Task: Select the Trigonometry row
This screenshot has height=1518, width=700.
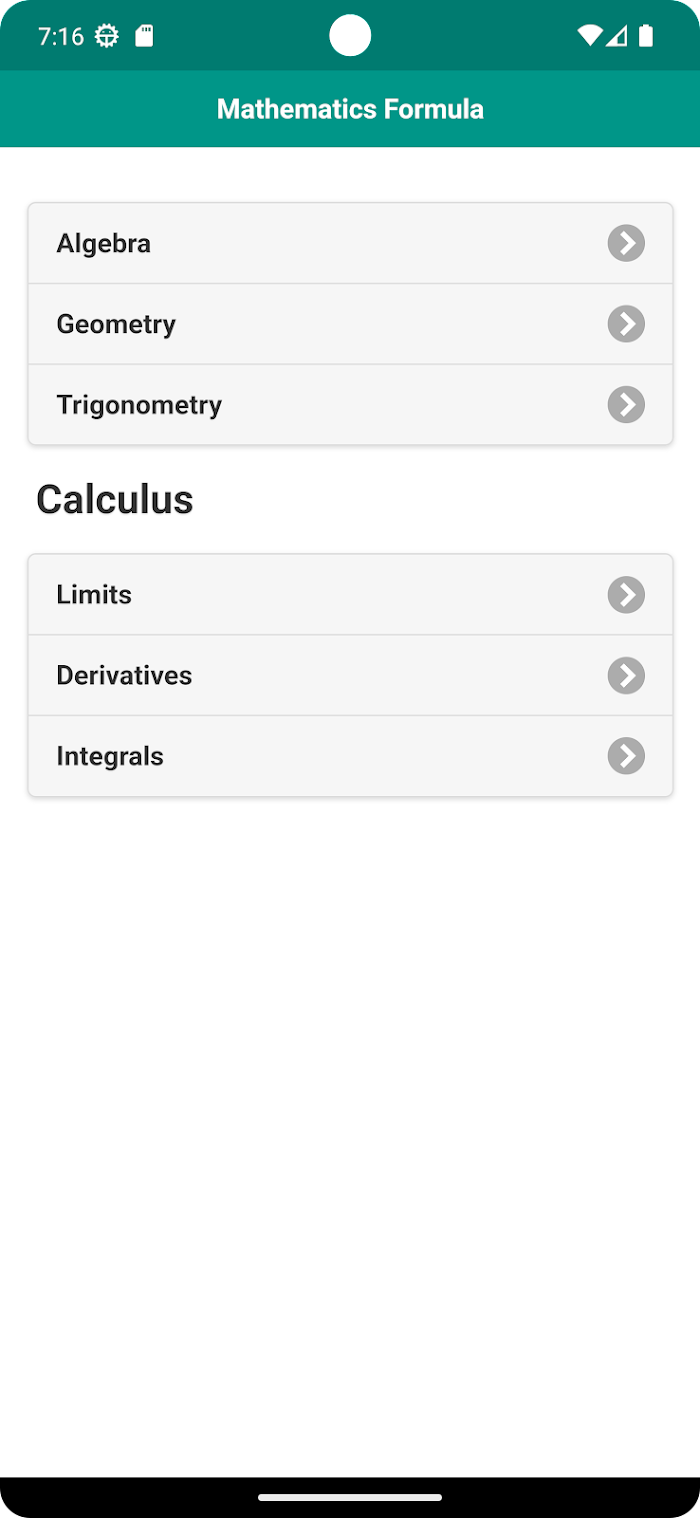Action: (350, 405)
